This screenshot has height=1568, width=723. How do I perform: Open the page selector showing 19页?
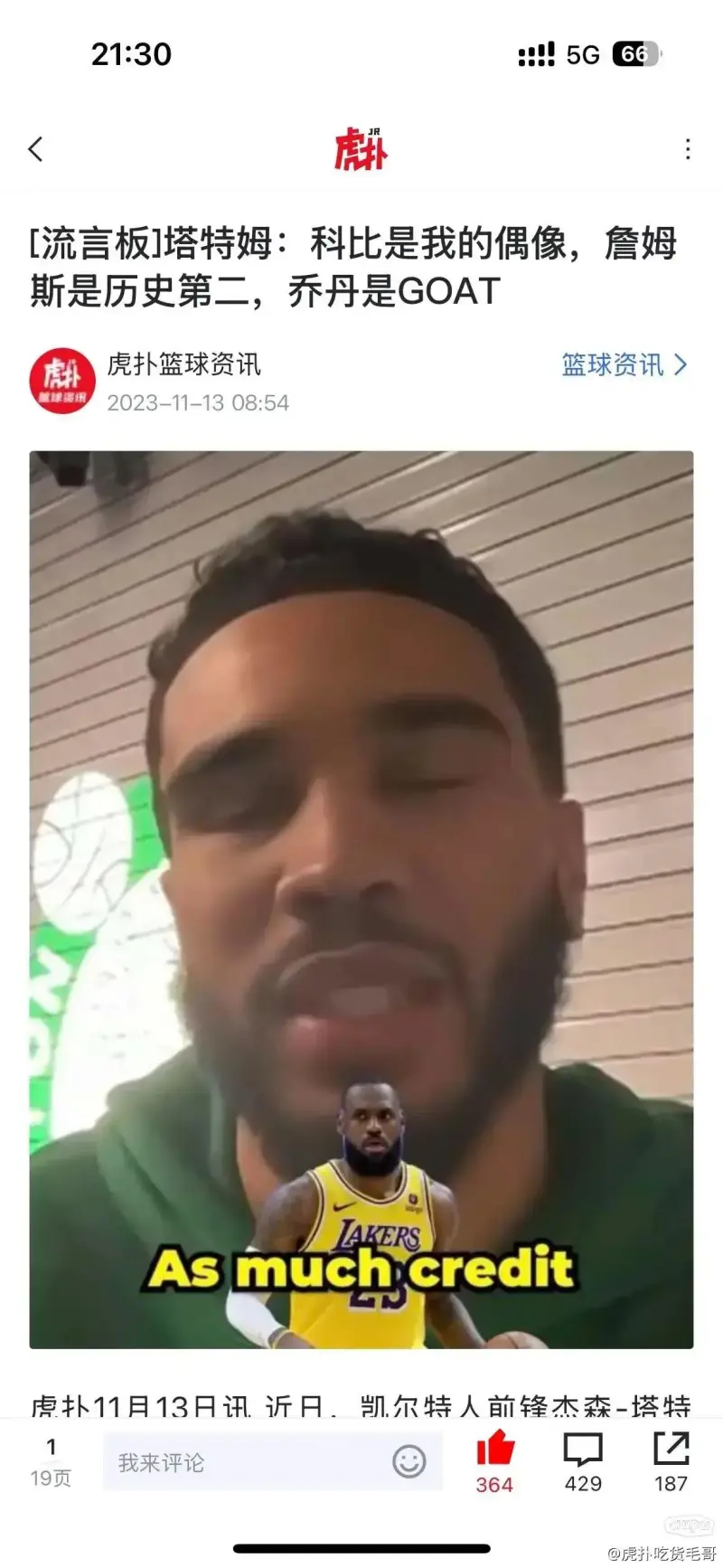tap(51, 1462)
